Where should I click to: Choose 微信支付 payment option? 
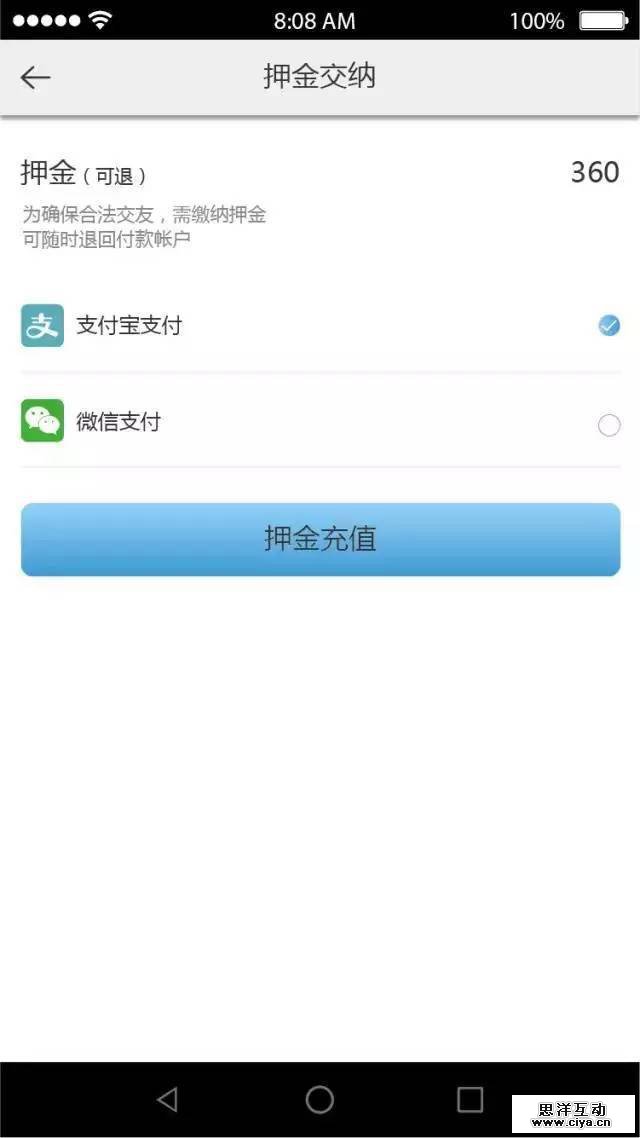(x=608, y=425)
